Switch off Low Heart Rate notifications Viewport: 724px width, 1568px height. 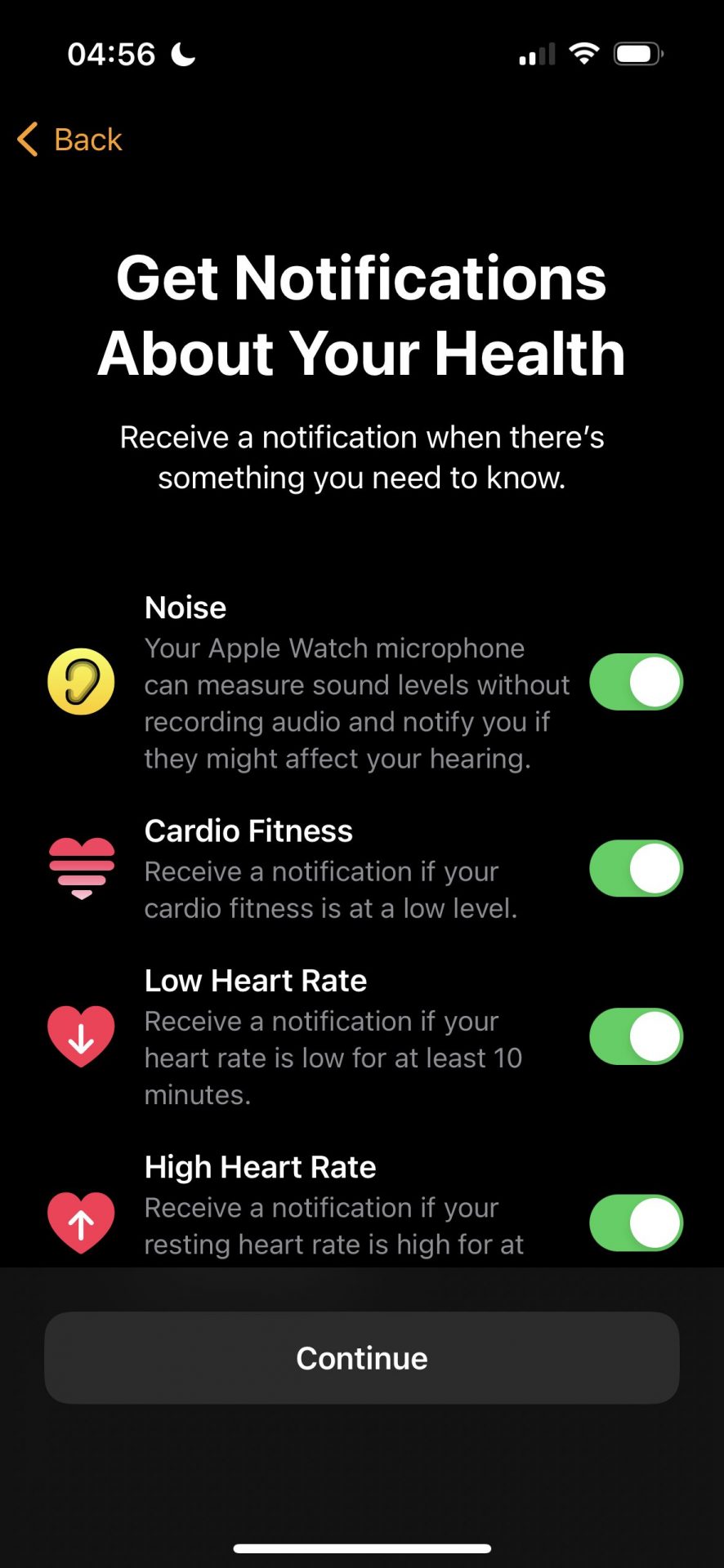coord(636,1037)
